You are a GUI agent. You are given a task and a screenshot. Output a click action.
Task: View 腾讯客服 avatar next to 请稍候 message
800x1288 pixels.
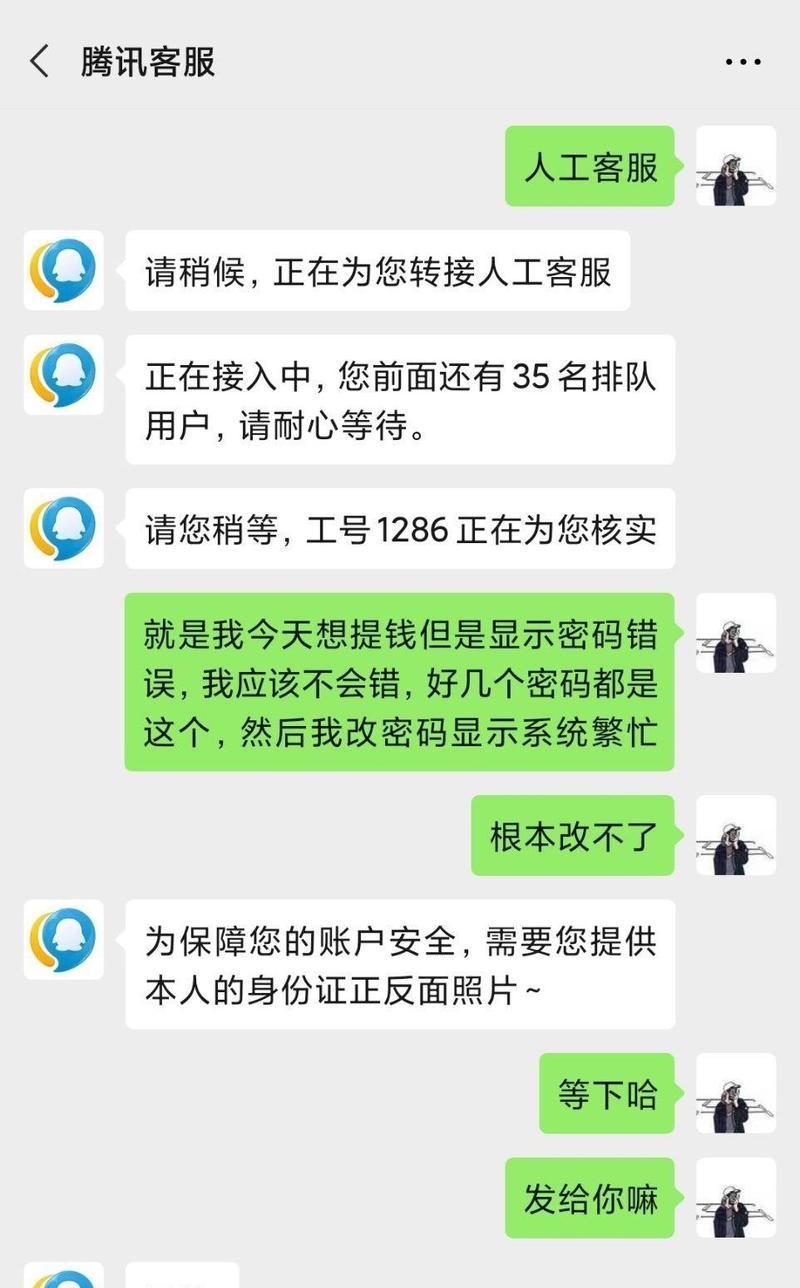(64, 270)
